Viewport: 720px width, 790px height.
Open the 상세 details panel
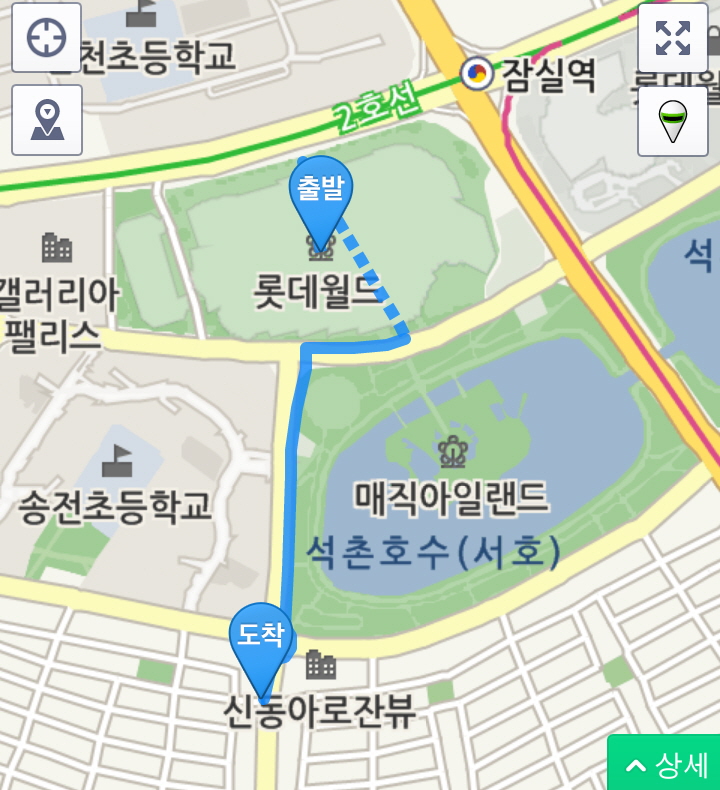pos(666,765)
